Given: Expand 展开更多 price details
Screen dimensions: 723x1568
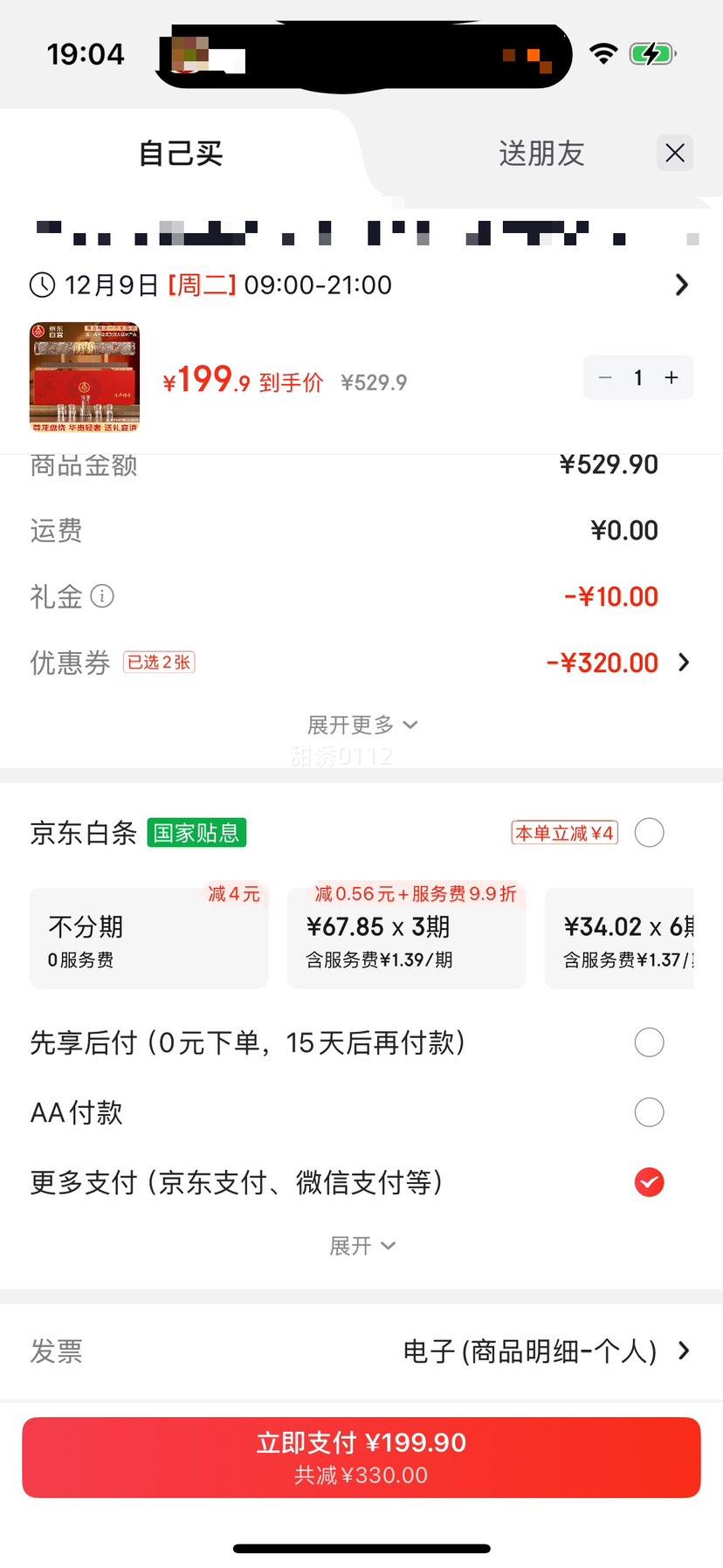Looking at the screenshot, I should [x=361, y=725].
